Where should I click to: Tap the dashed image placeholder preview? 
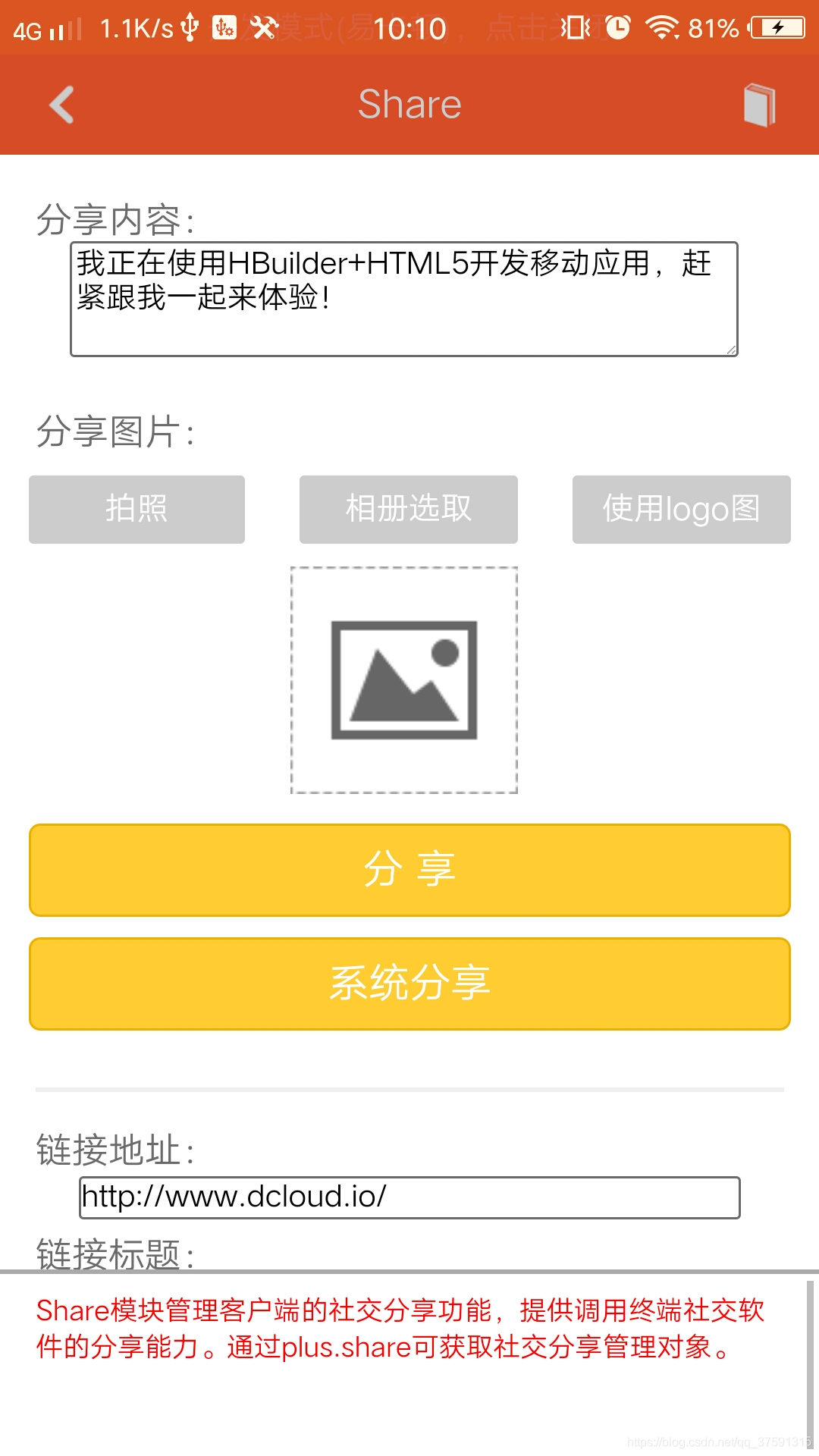pos(404,680)
